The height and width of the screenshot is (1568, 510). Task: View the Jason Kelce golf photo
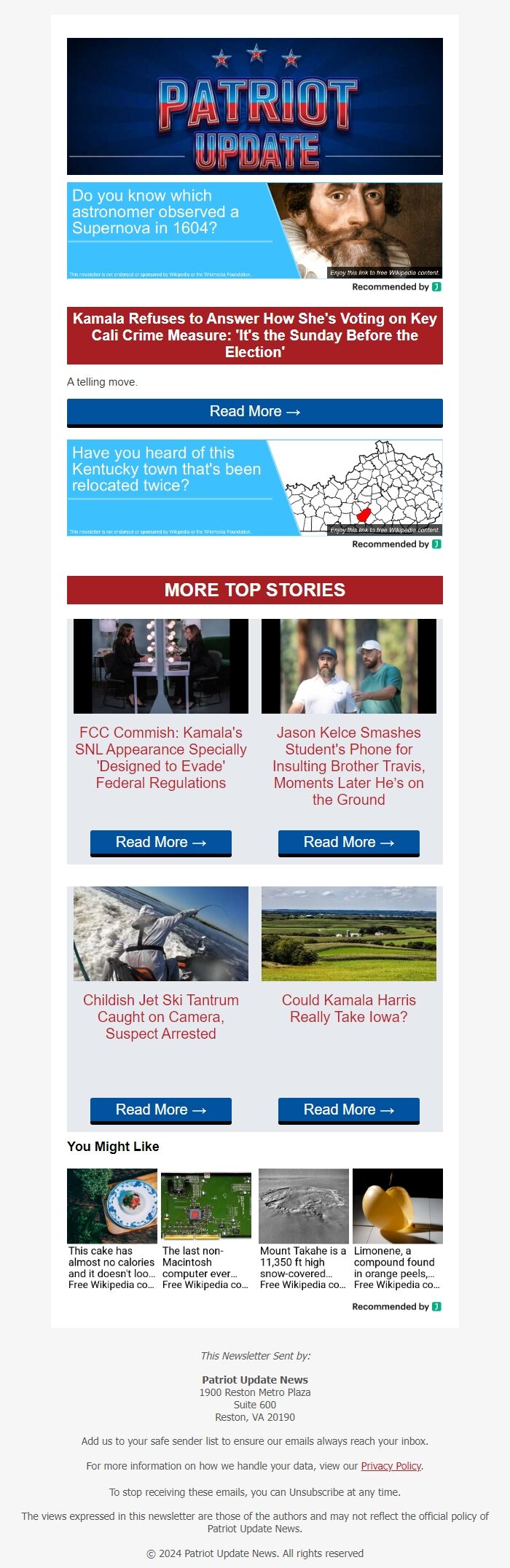tap(348, 666)
